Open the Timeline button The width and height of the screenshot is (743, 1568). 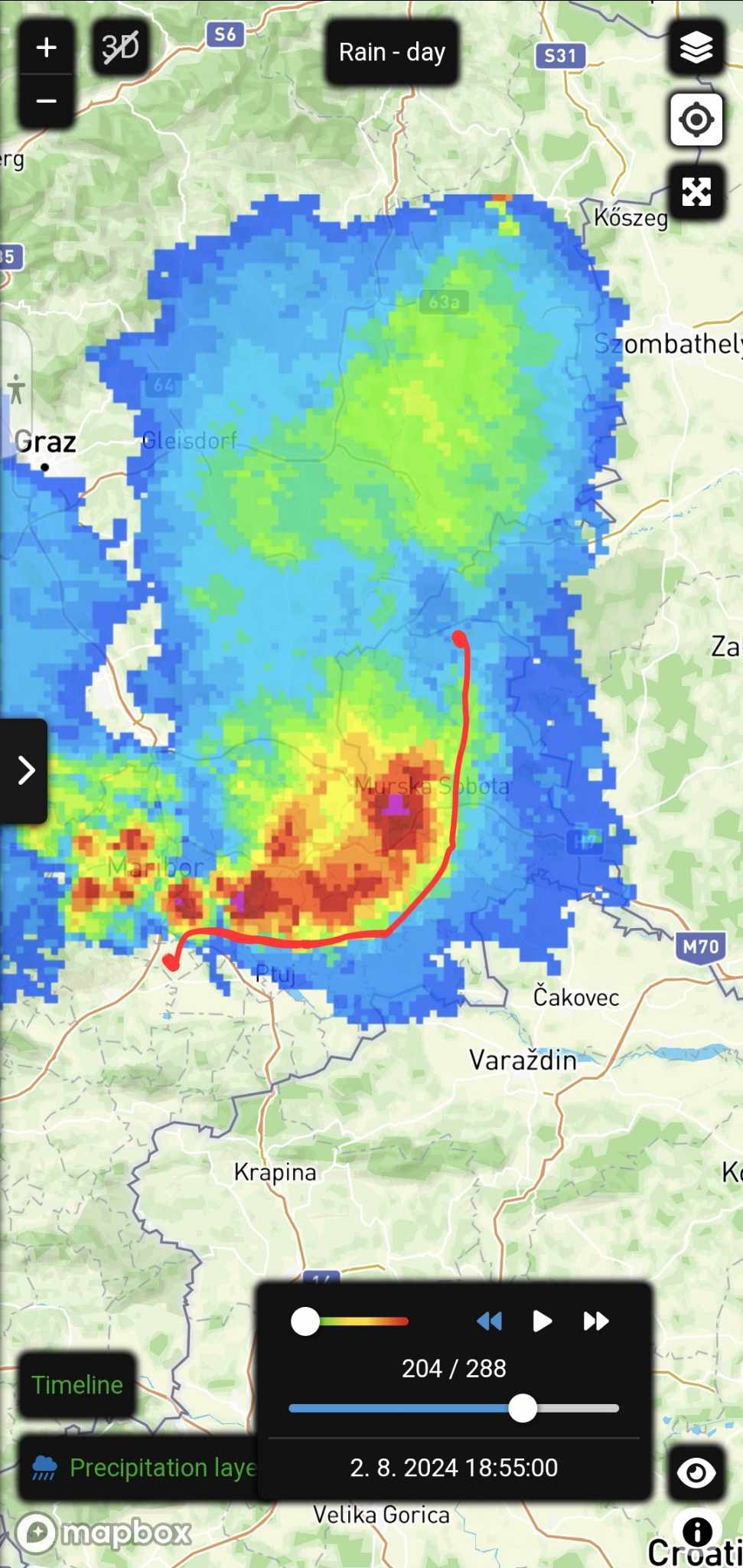click(x=77, y=1384)
